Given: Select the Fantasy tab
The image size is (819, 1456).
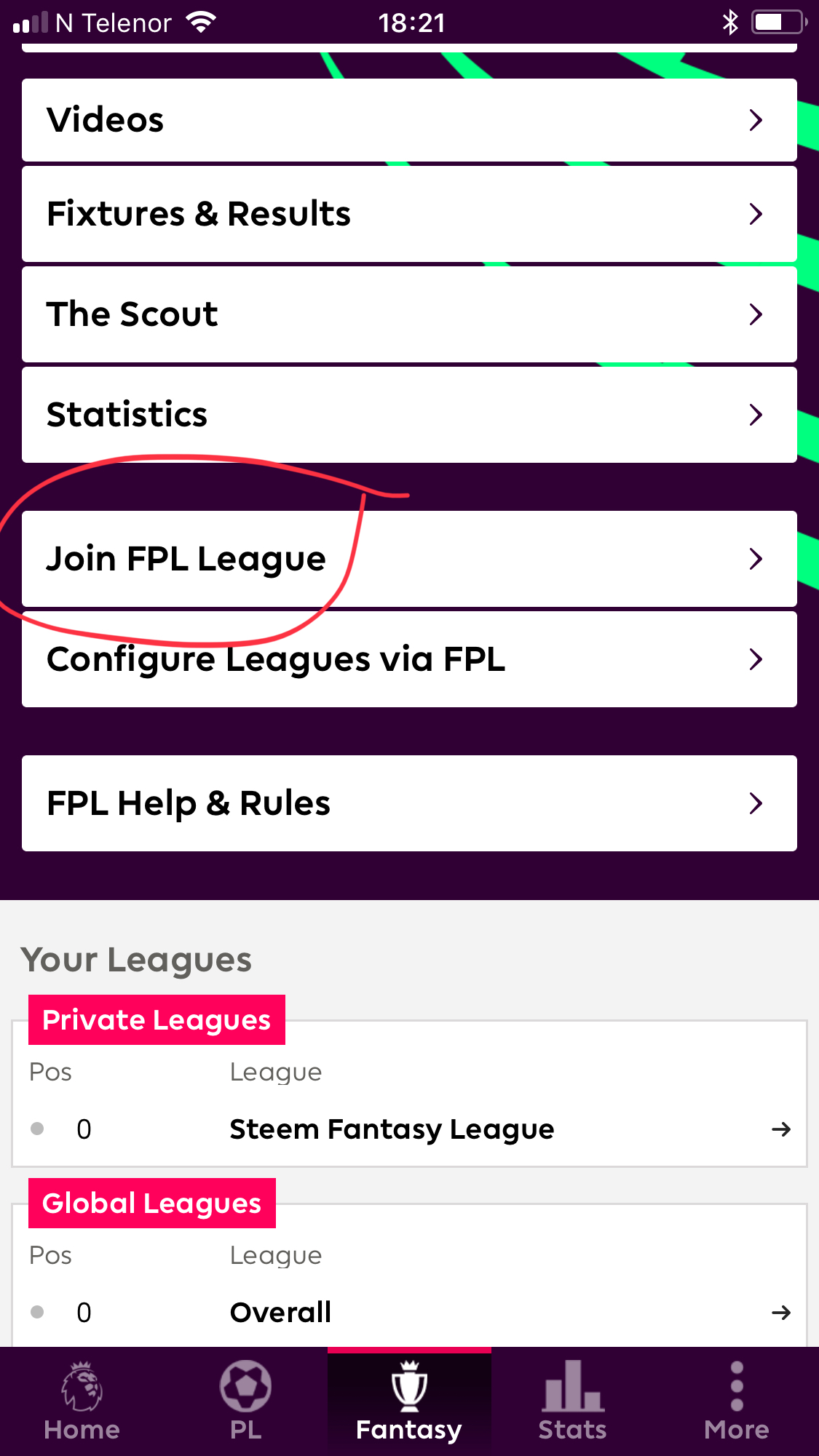Looking at the screenshot, I should [409, 1401].
